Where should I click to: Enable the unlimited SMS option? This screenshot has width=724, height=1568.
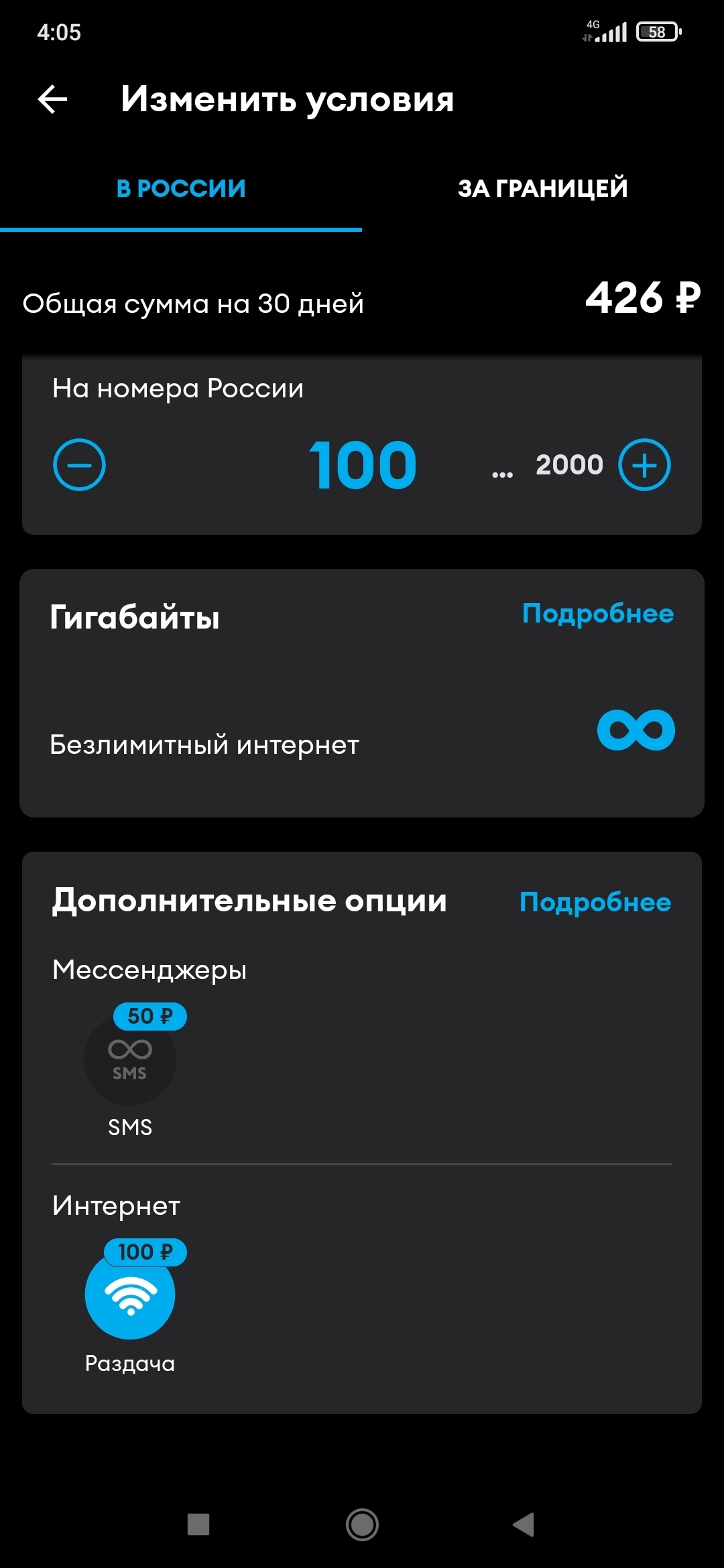click(x=130, y=1059)
